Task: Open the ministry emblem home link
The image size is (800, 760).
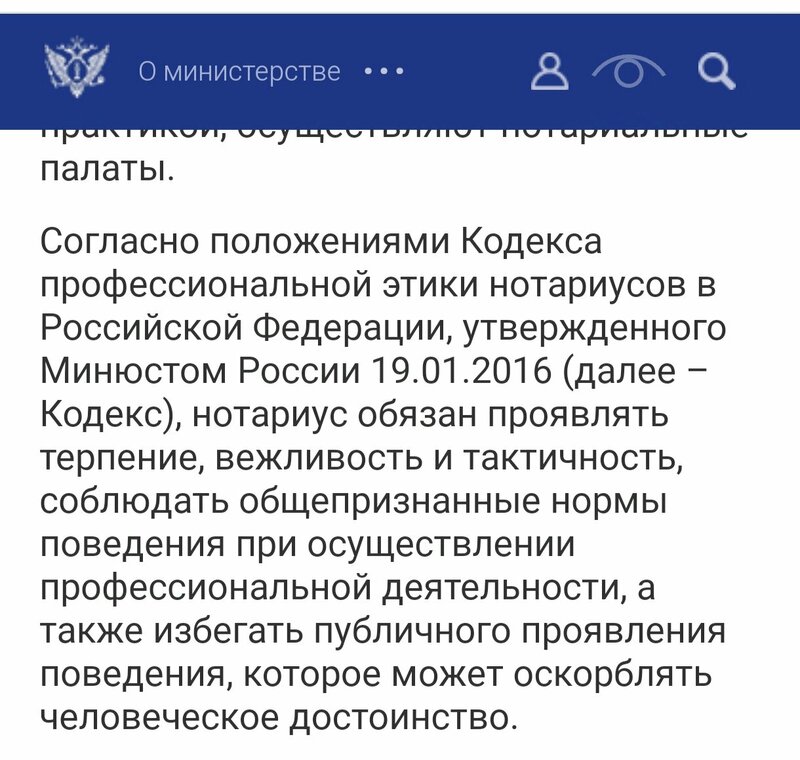Action: (75, 71)
